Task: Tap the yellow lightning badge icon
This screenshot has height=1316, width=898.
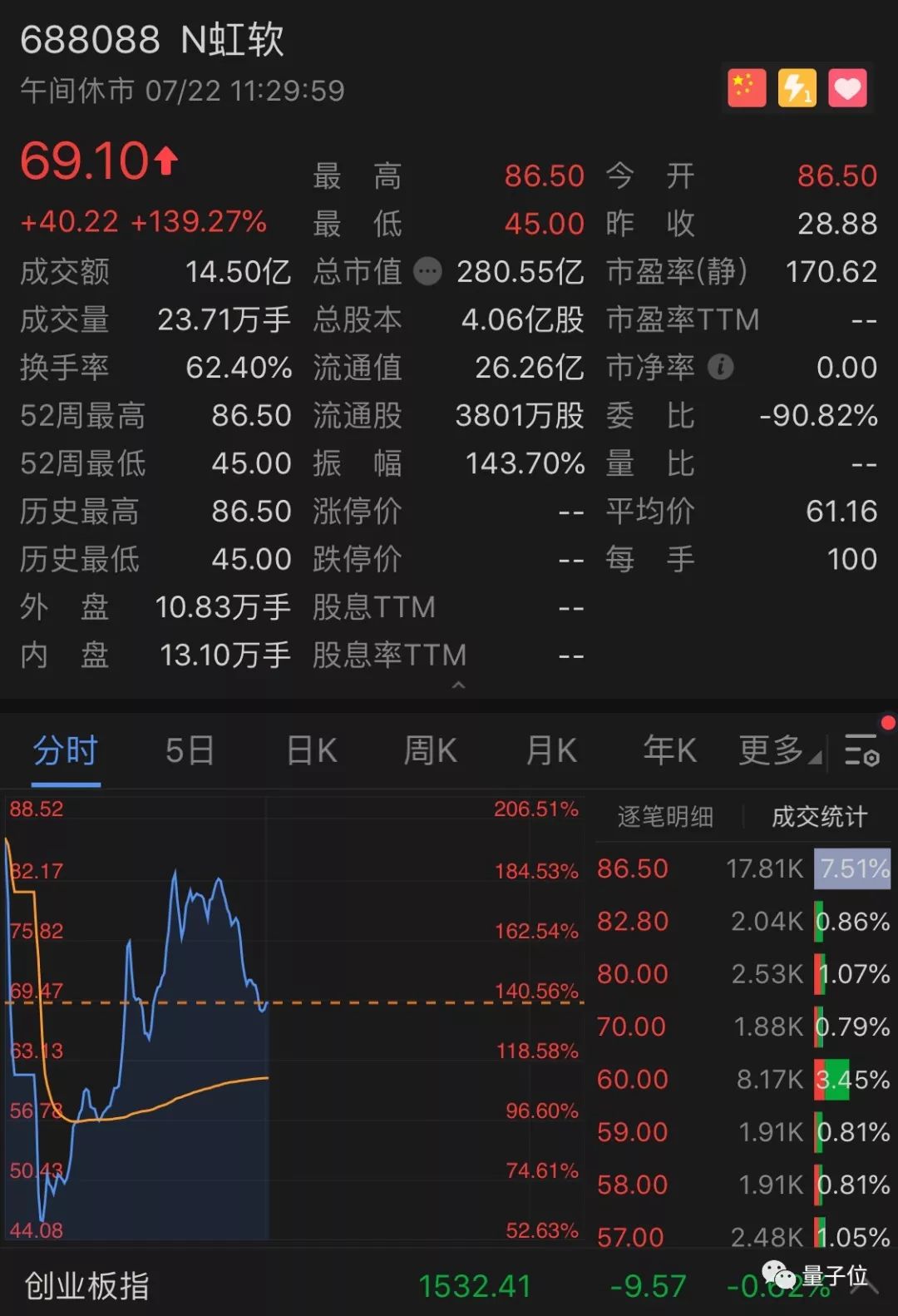Action: [x=797, y=88]
